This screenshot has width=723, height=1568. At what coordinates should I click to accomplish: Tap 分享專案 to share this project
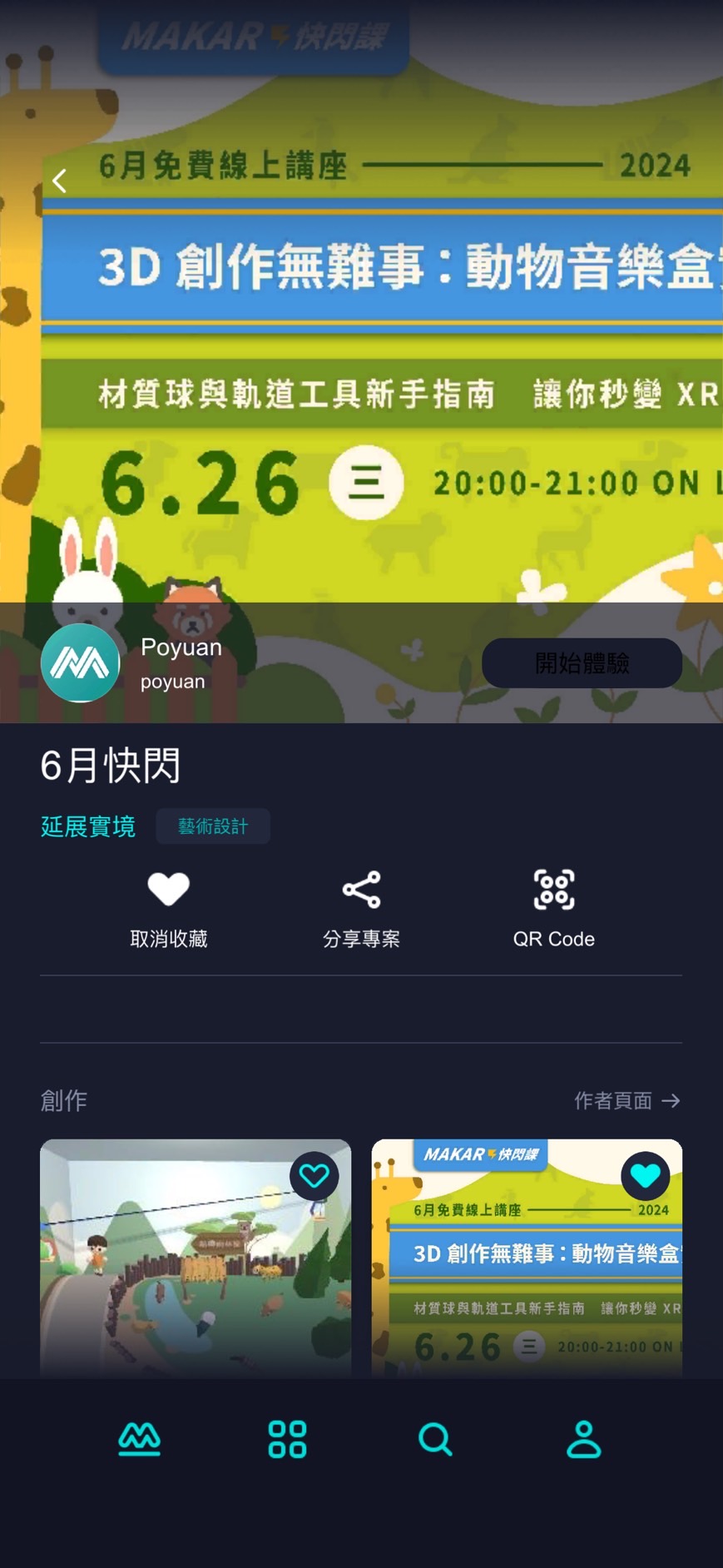(361, 908)
